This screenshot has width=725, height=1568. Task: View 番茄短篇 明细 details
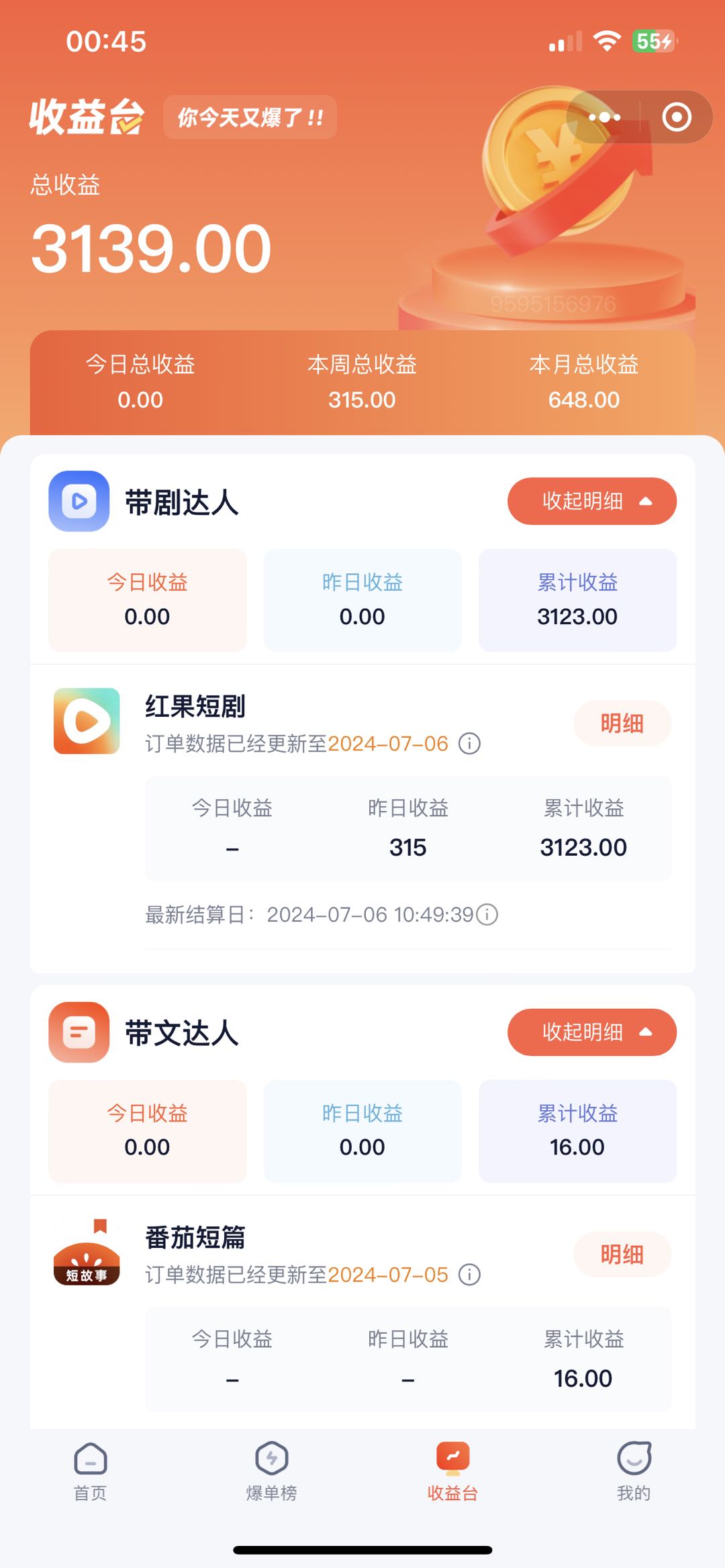click(621, 1254)
